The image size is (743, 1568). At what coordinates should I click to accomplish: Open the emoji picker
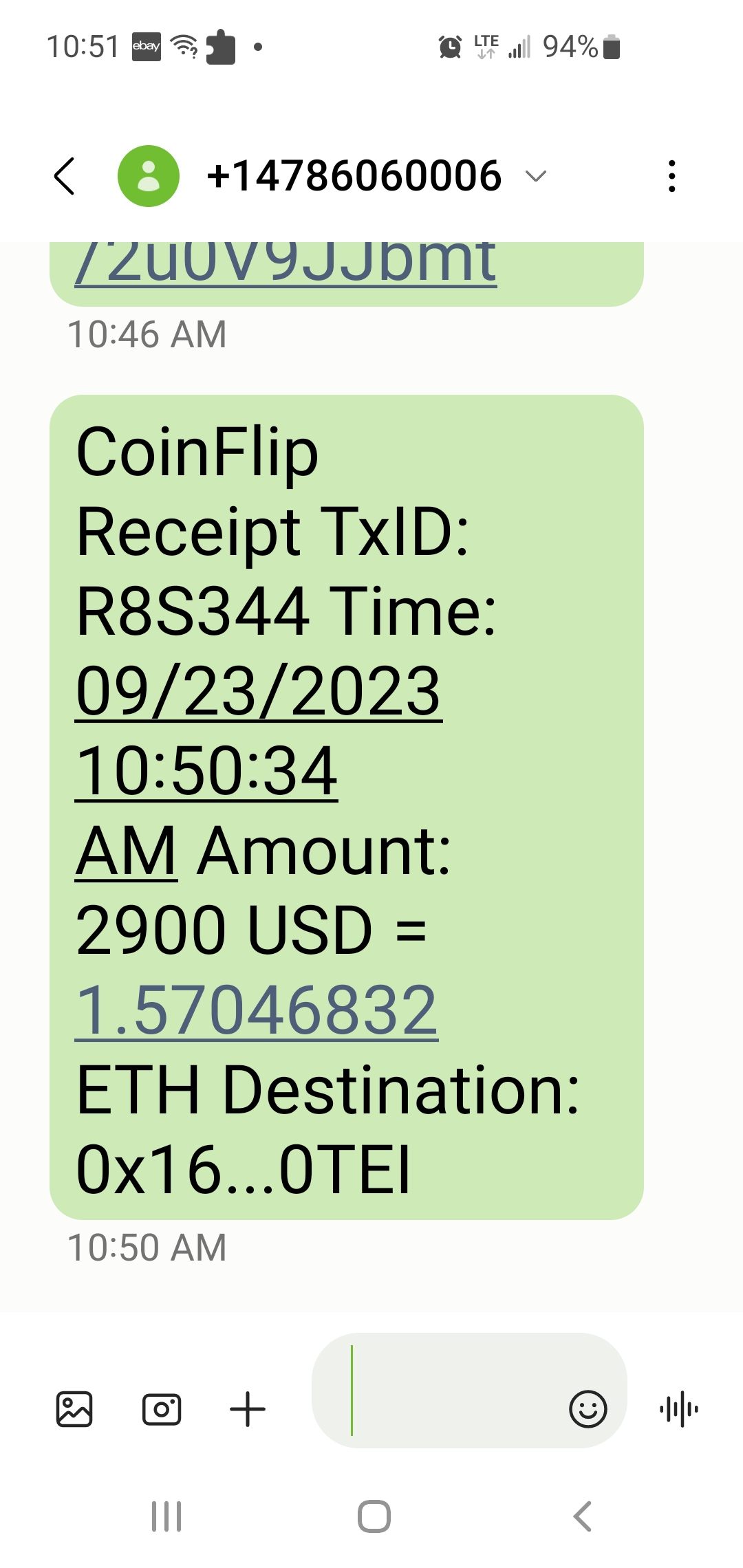(588, 1409)
